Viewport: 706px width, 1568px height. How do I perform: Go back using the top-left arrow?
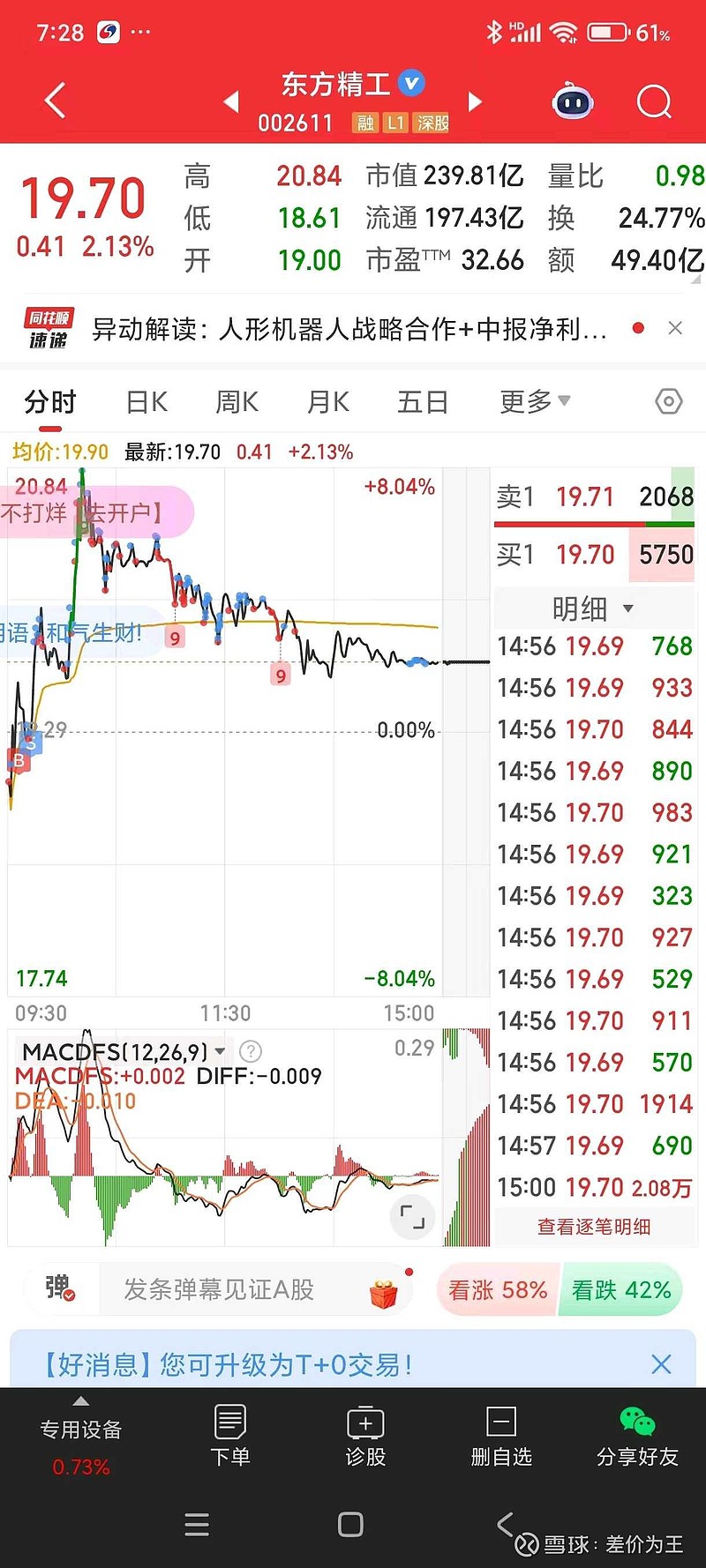(55, 101)
